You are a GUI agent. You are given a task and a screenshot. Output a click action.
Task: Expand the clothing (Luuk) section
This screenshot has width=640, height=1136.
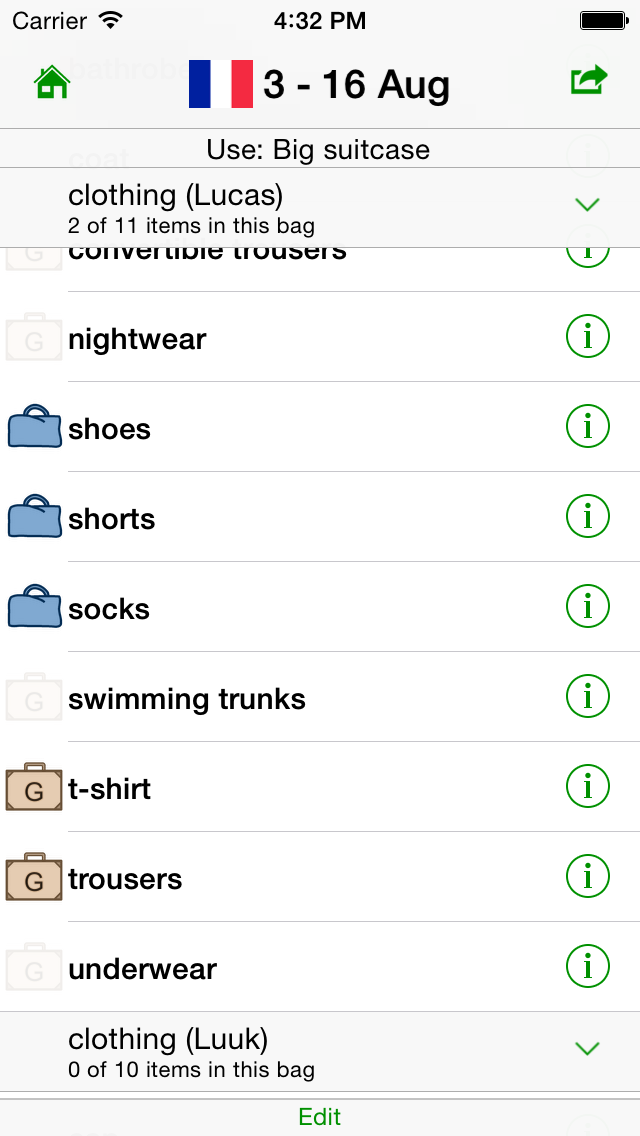click(587, 1049)
